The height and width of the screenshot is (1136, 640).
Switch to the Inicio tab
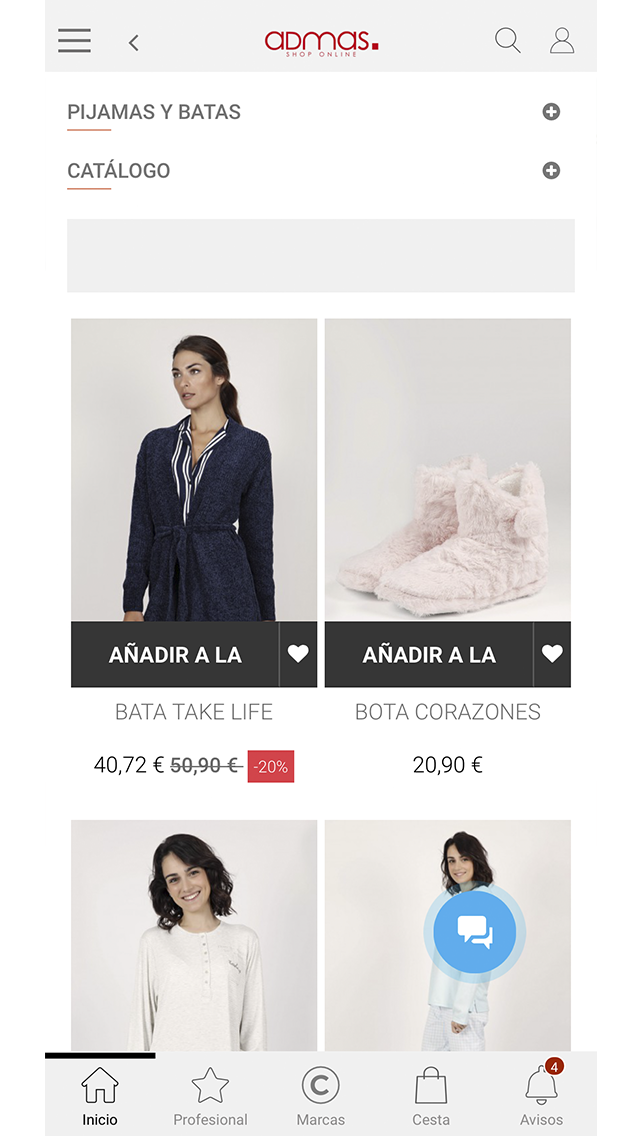click(100, 1095)
